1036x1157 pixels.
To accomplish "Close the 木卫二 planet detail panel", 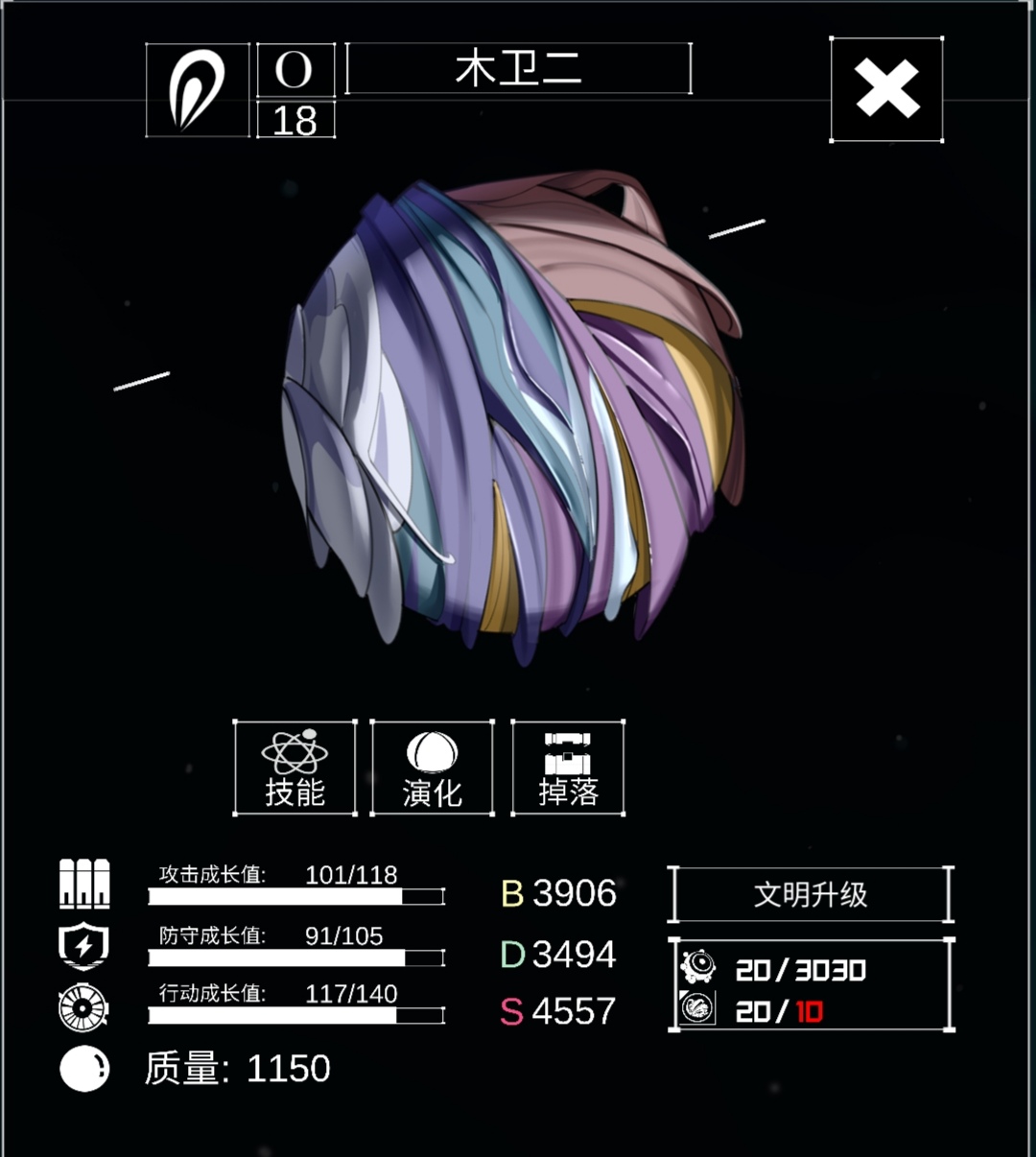I will coord(886,89).
